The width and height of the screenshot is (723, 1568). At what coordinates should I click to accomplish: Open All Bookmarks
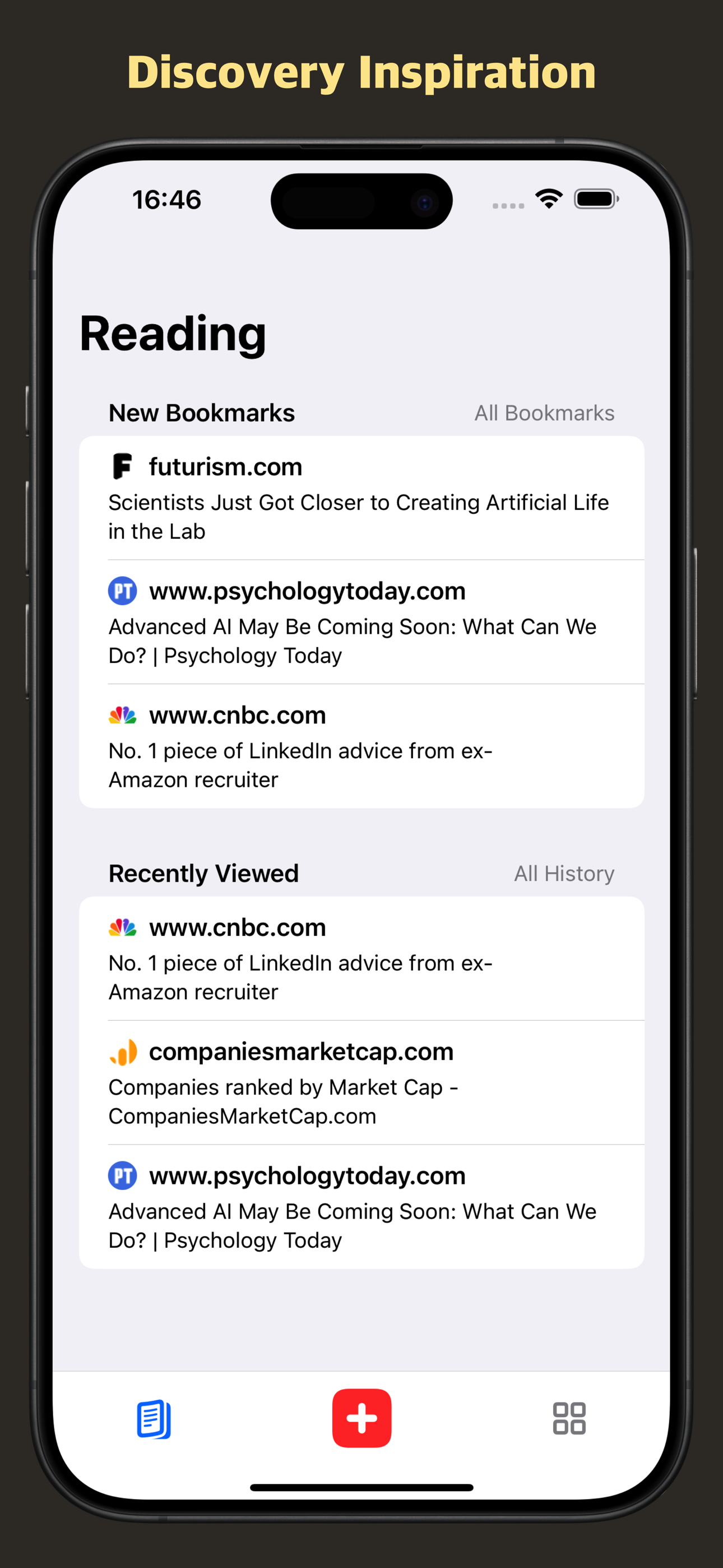[x=544, y=413]
